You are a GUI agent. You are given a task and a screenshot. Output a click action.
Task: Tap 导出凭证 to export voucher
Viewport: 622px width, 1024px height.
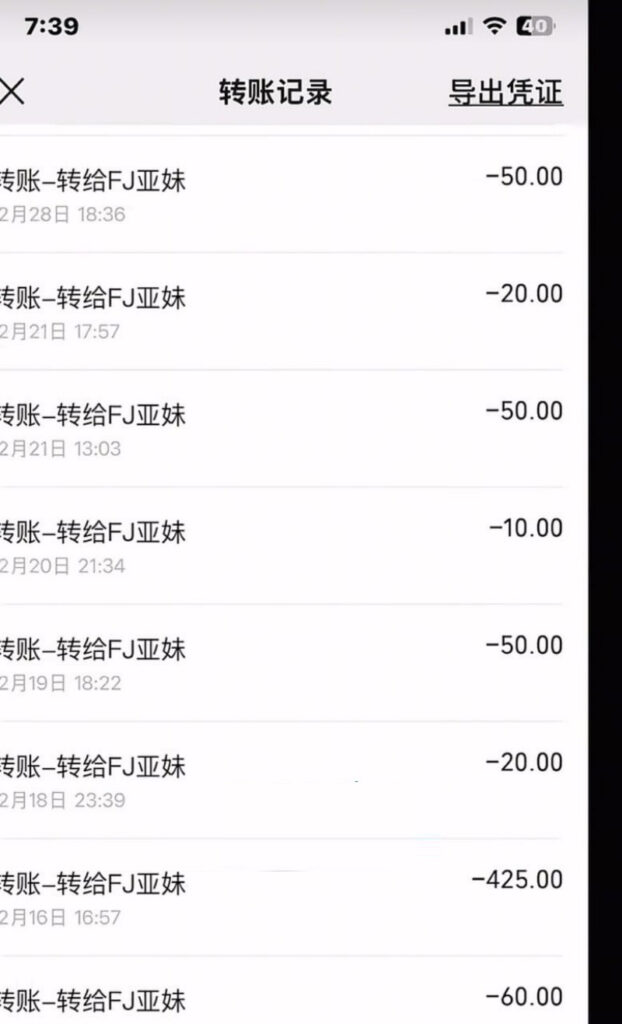click(x=505, y=93)
